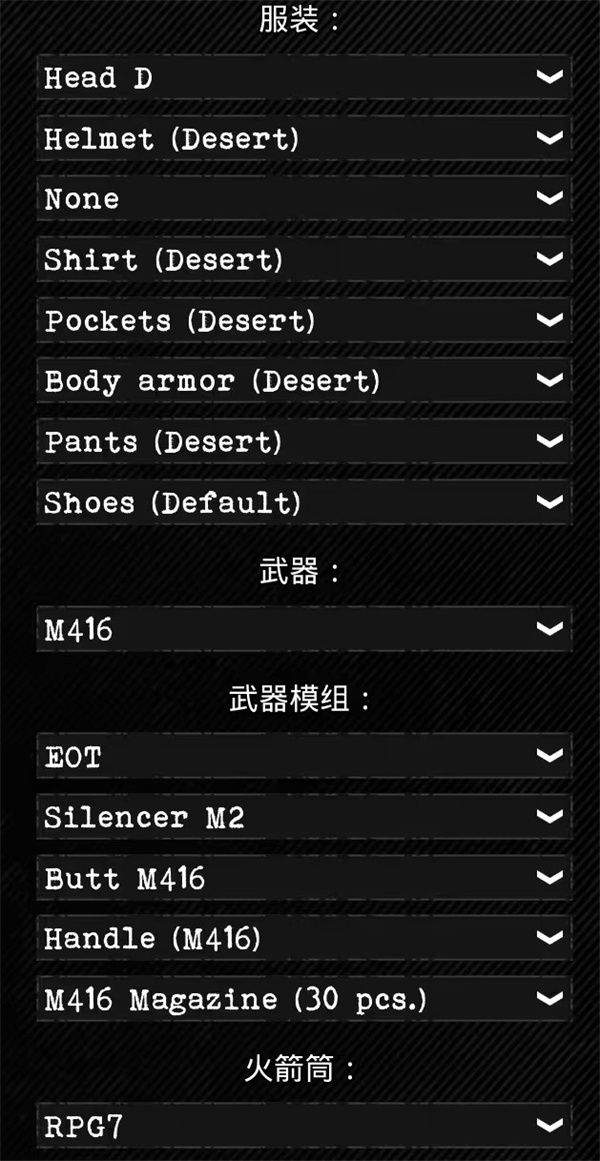Viewport: 600px width, 1161px height.
Task: Change the M416 weapon dropdown
Action: (x=304, y=630)
